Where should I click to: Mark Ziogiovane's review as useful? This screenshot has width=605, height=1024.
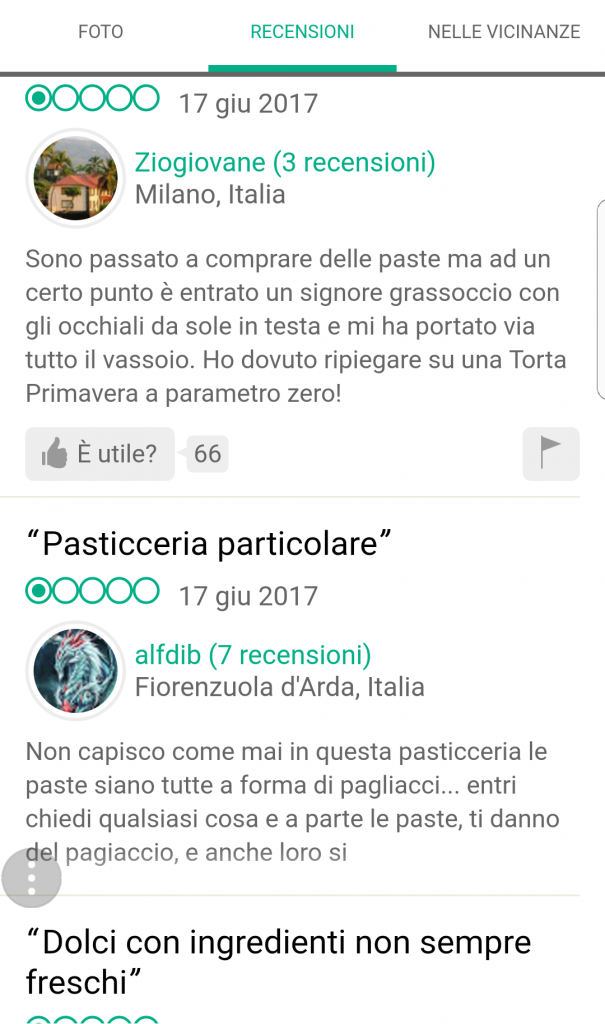(x=100, y=454)
